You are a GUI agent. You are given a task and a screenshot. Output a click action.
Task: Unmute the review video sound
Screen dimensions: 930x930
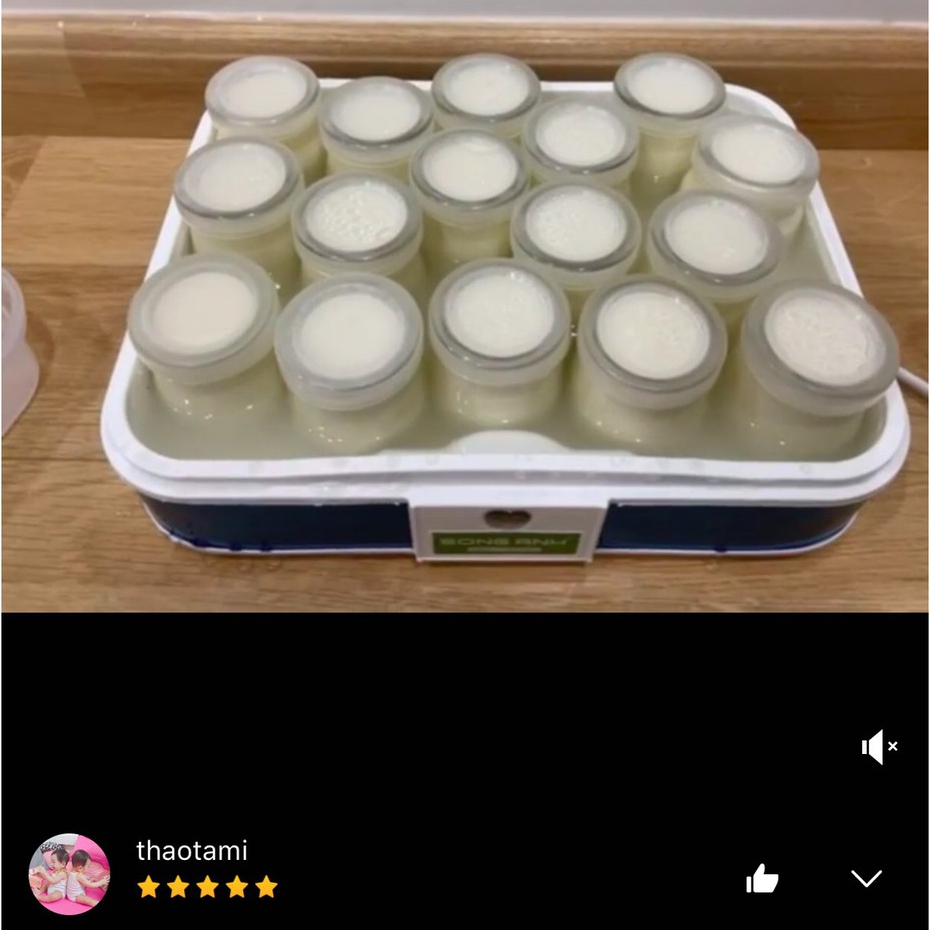(879, 747)
